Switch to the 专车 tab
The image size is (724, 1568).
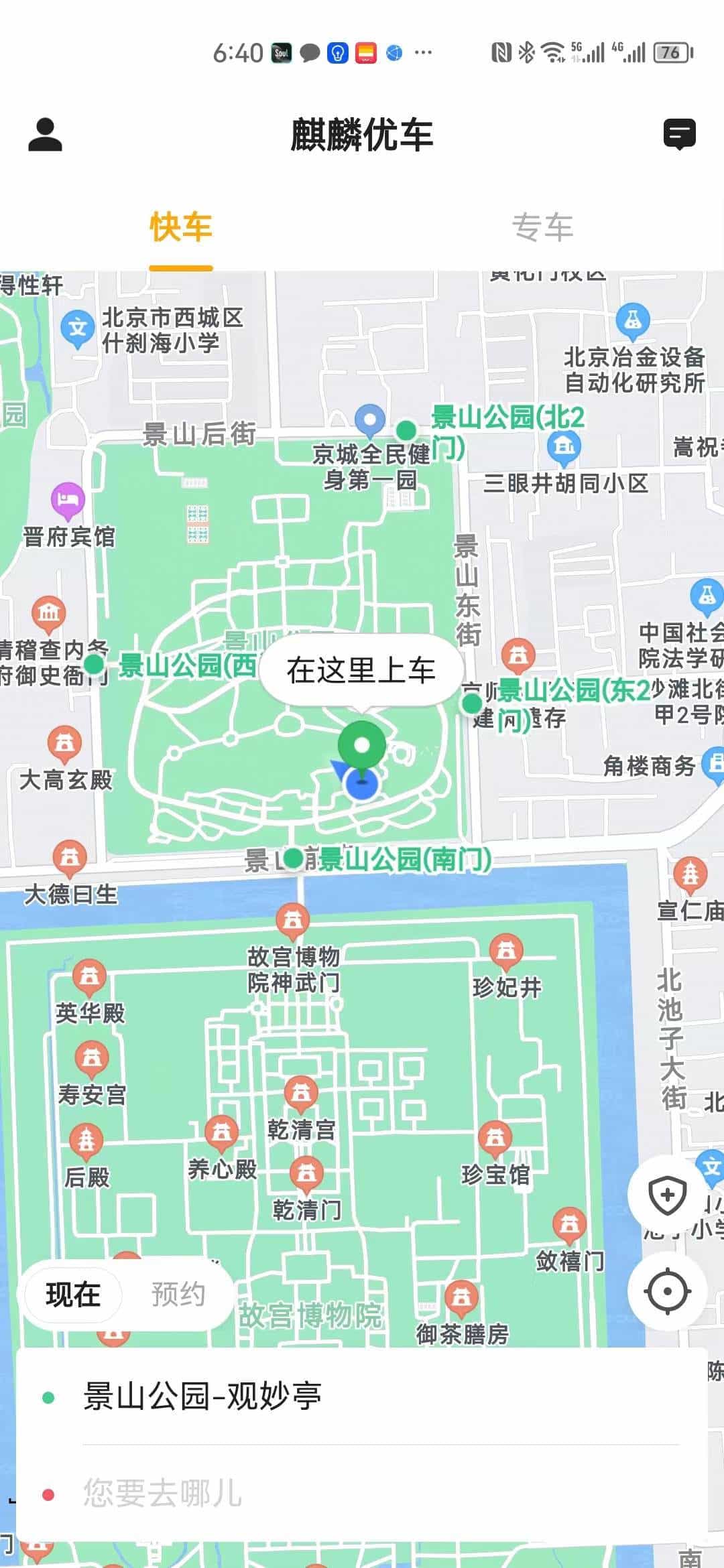(x=543, y=228)
